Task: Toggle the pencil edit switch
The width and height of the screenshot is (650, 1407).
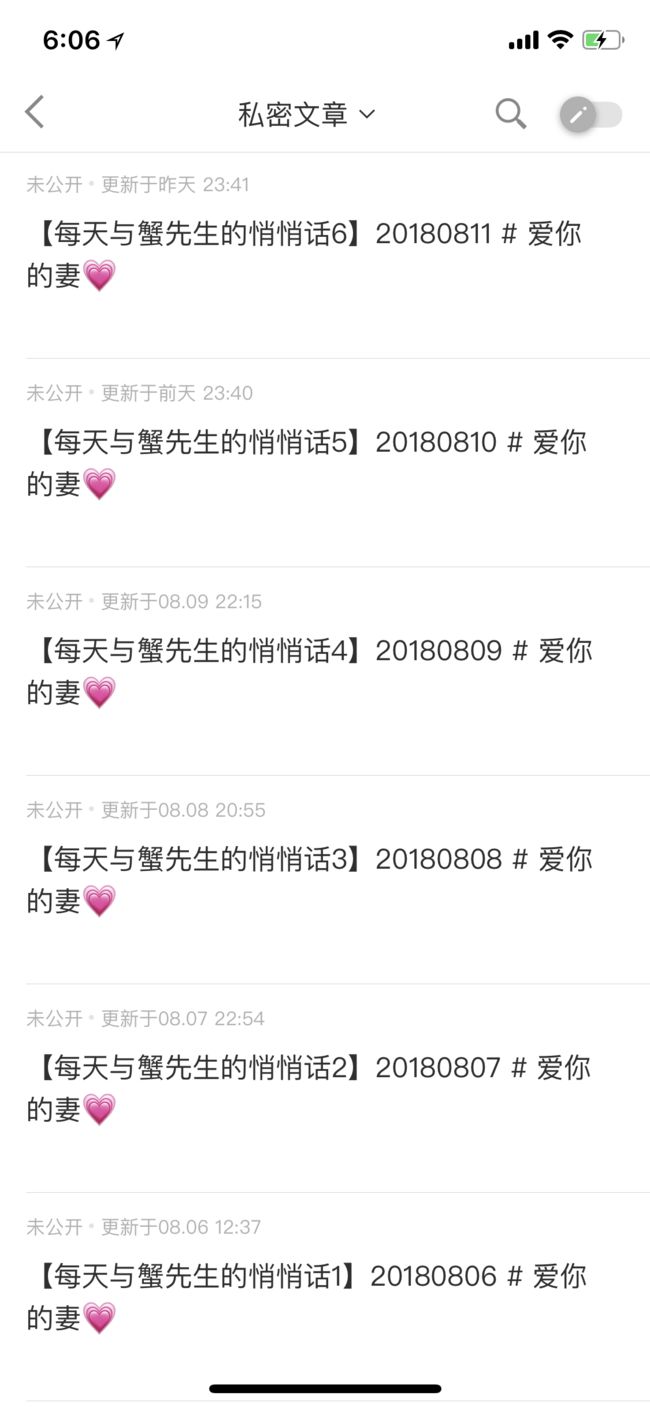Action: [591, 114]
